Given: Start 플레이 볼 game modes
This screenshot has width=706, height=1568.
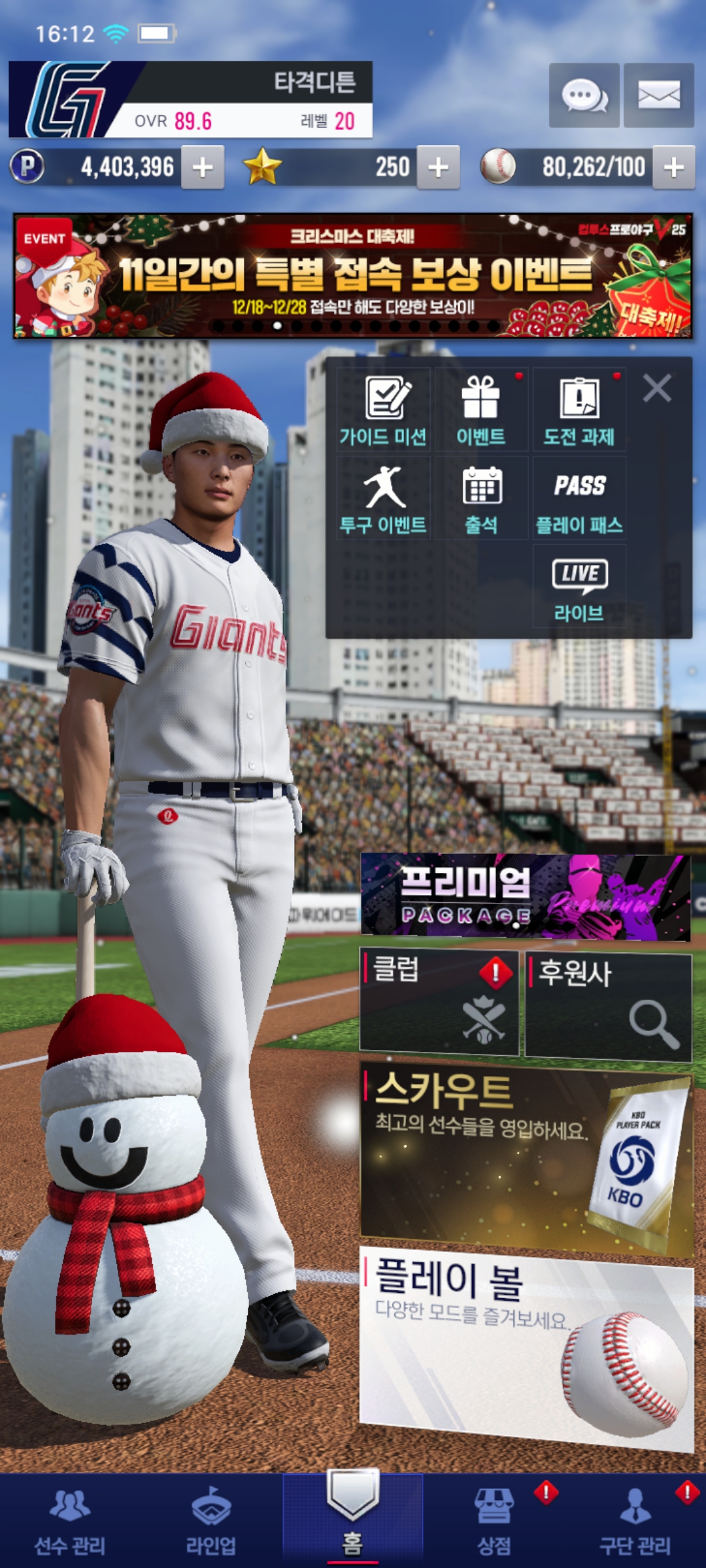Looking at the screenshot, I should (526, 1346).
